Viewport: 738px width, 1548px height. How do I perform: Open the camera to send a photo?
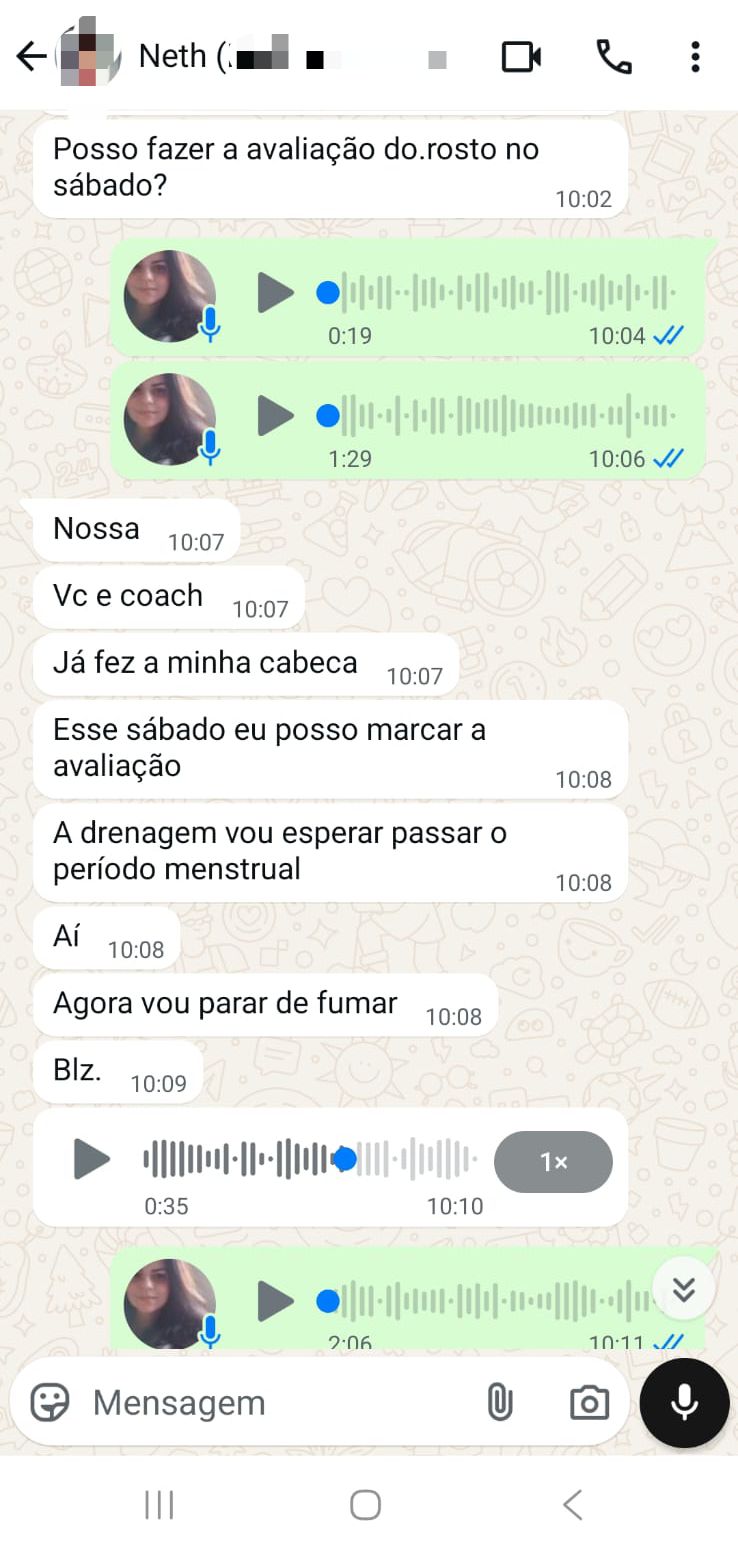589,1402
